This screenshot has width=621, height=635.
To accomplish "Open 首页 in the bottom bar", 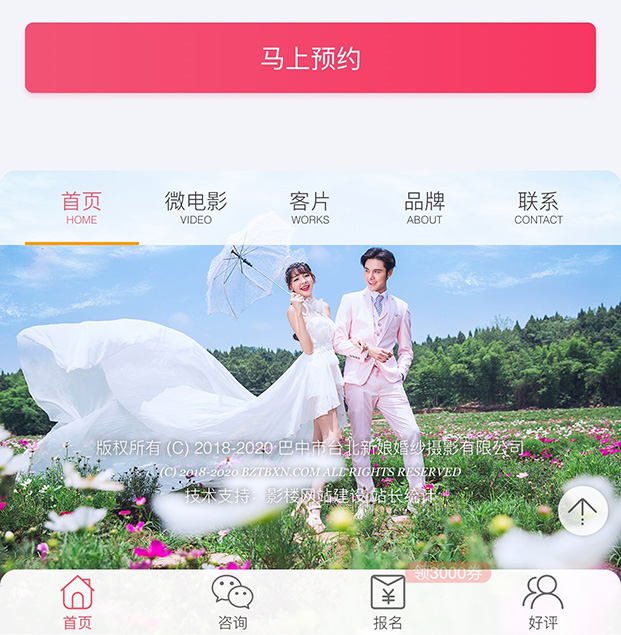I will point(77,603).
